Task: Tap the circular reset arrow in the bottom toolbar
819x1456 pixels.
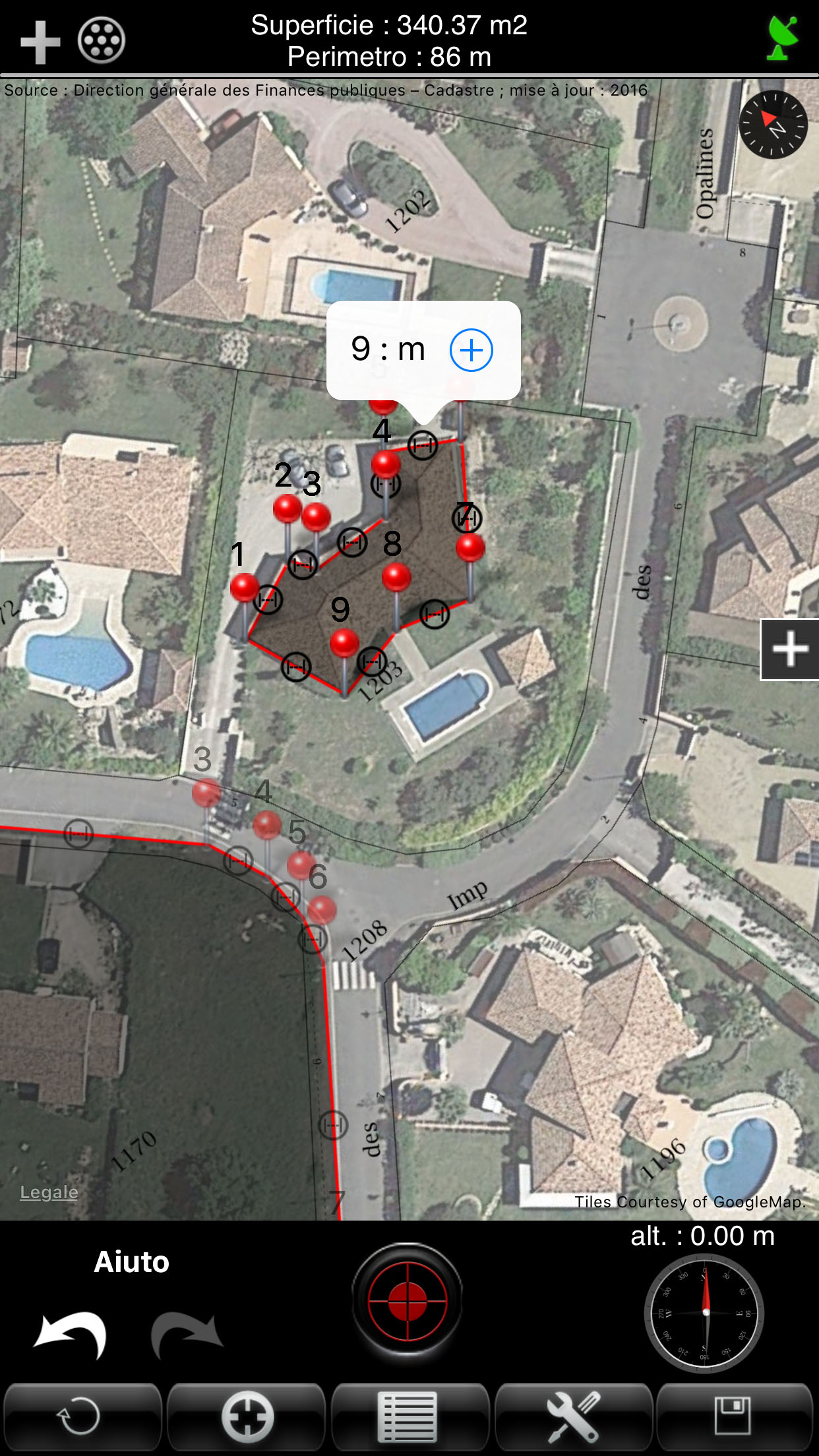Action: pyautogui.click(x=82, y=1418)
